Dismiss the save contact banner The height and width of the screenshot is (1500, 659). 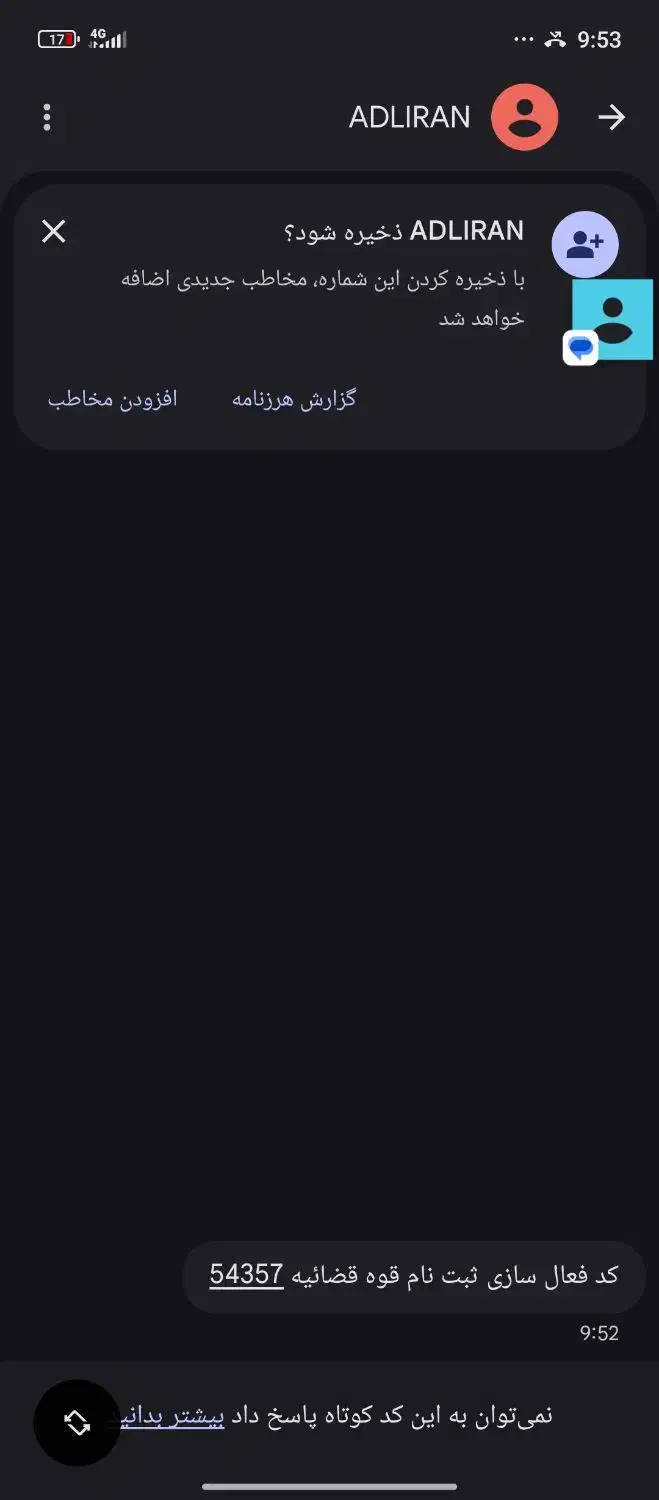pos(53,232)
